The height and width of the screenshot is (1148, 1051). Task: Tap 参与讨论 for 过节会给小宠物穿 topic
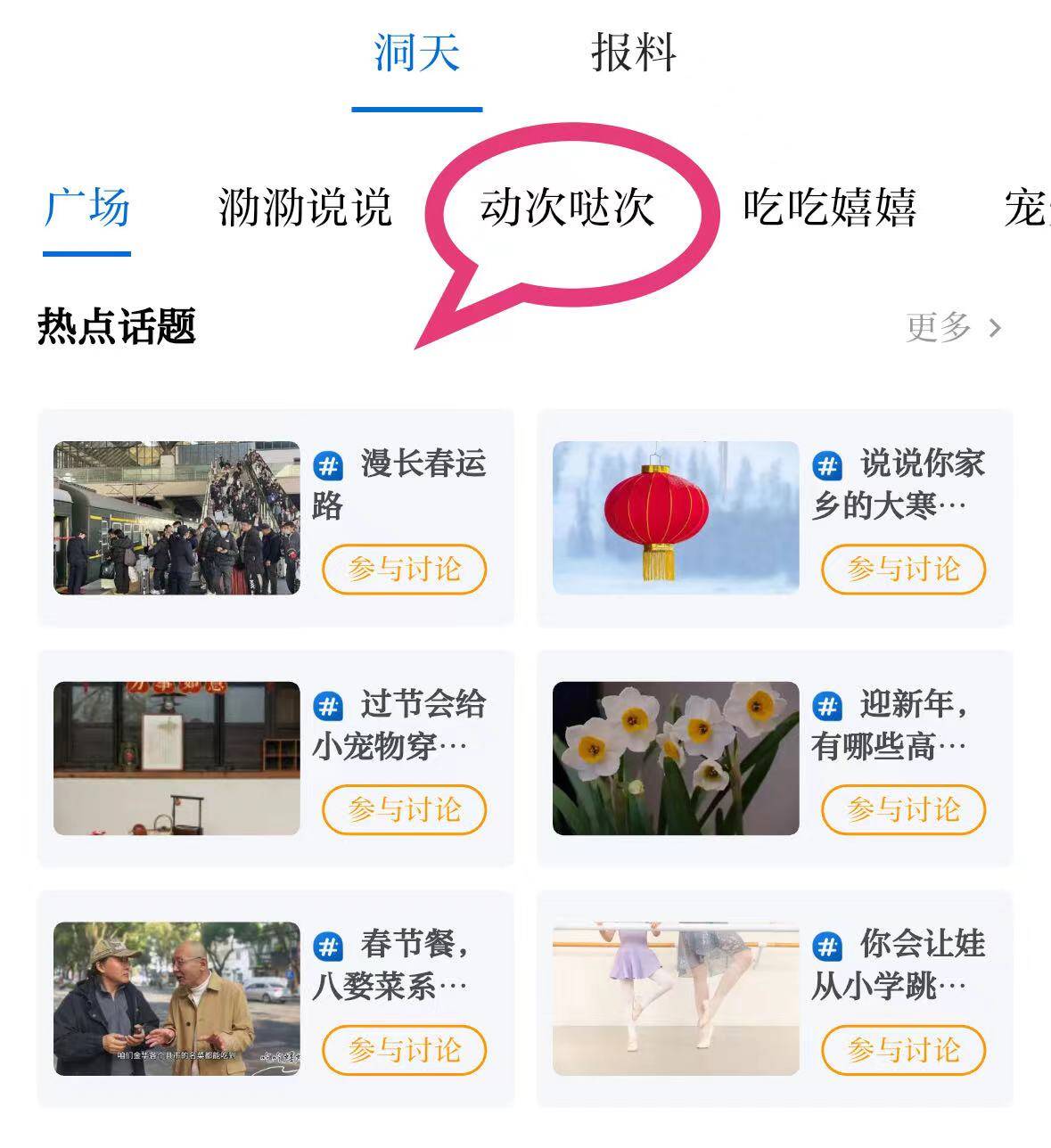[x=404, y=810]
